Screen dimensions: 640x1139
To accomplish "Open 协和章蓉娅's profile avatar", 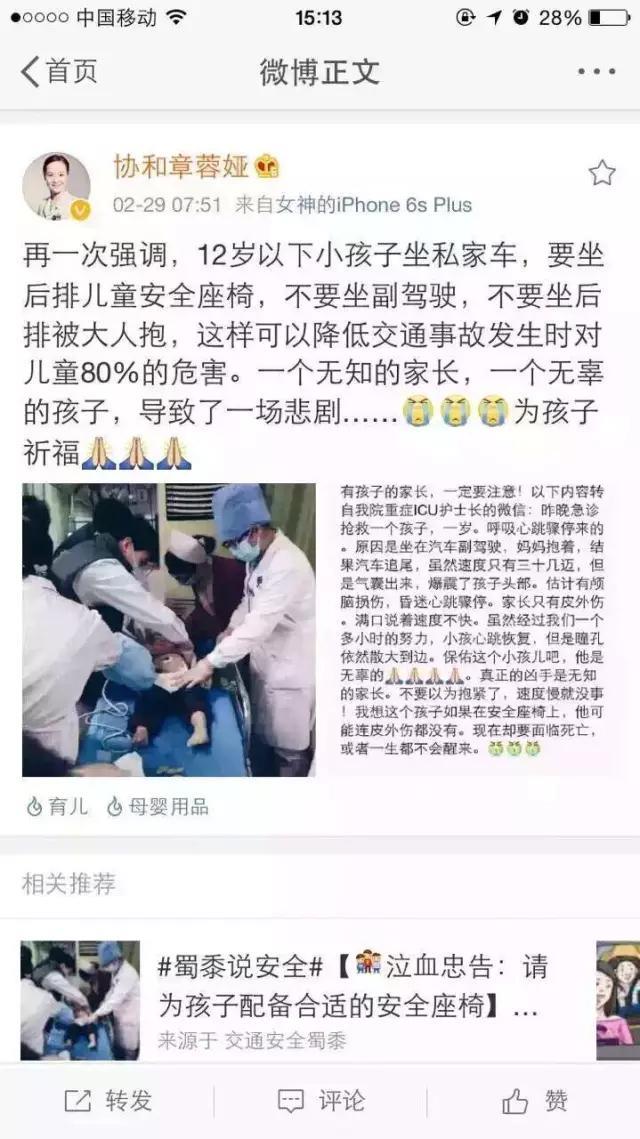I will [x=56, y=186].
